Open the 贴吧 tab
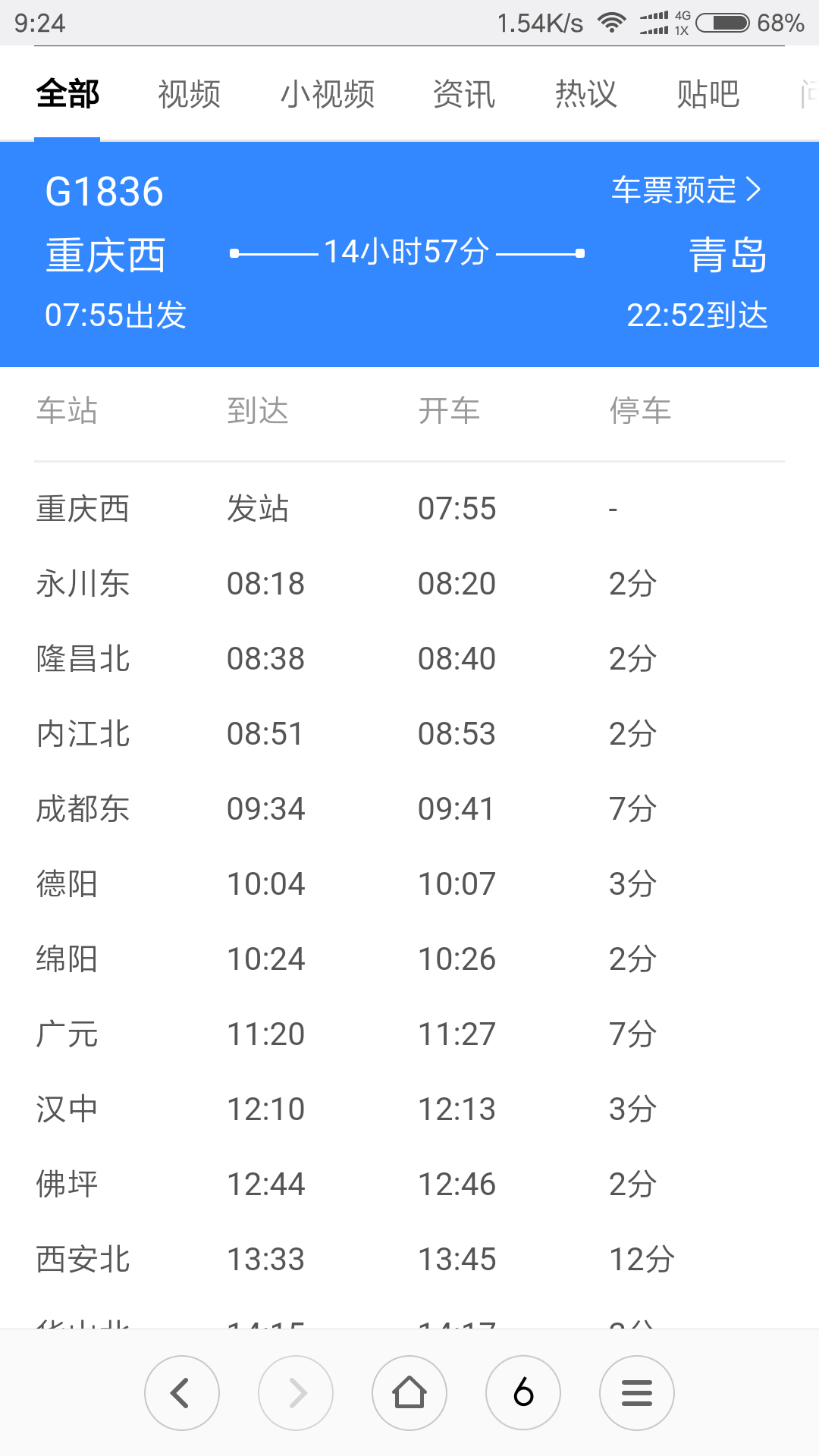The image size is (819, 1456). coord(708,95)
